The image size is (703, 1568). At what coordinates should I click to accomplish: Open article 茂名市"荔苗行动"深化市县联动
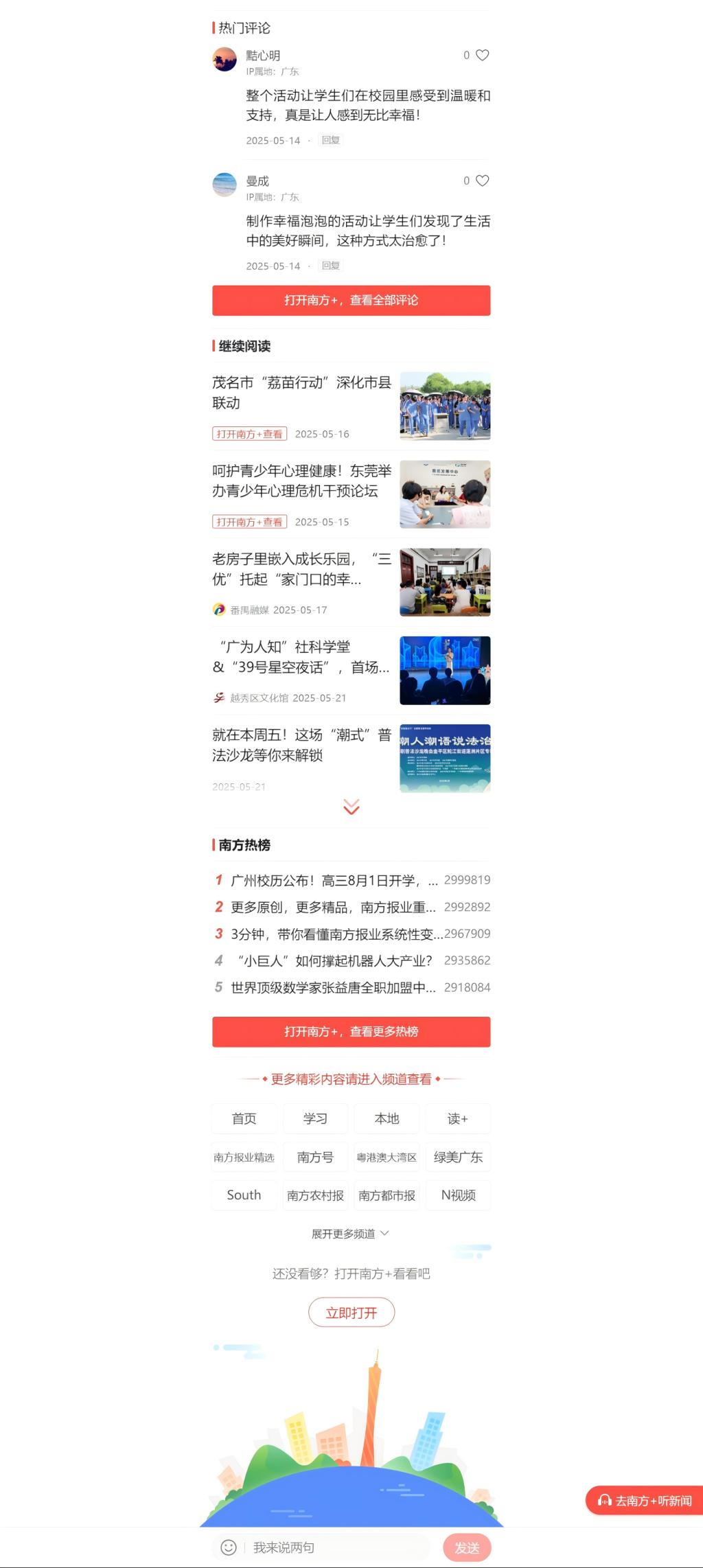click(302, 393)
